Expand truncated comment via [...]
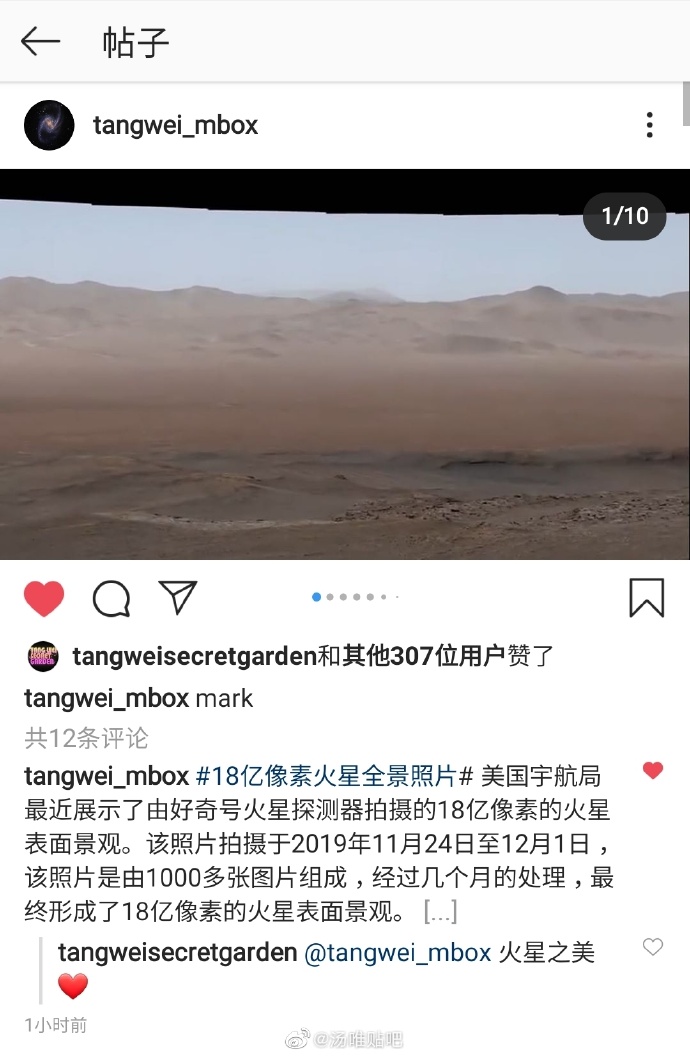The width and height of the screenshot is (690, 1056). tap(440, 911)
